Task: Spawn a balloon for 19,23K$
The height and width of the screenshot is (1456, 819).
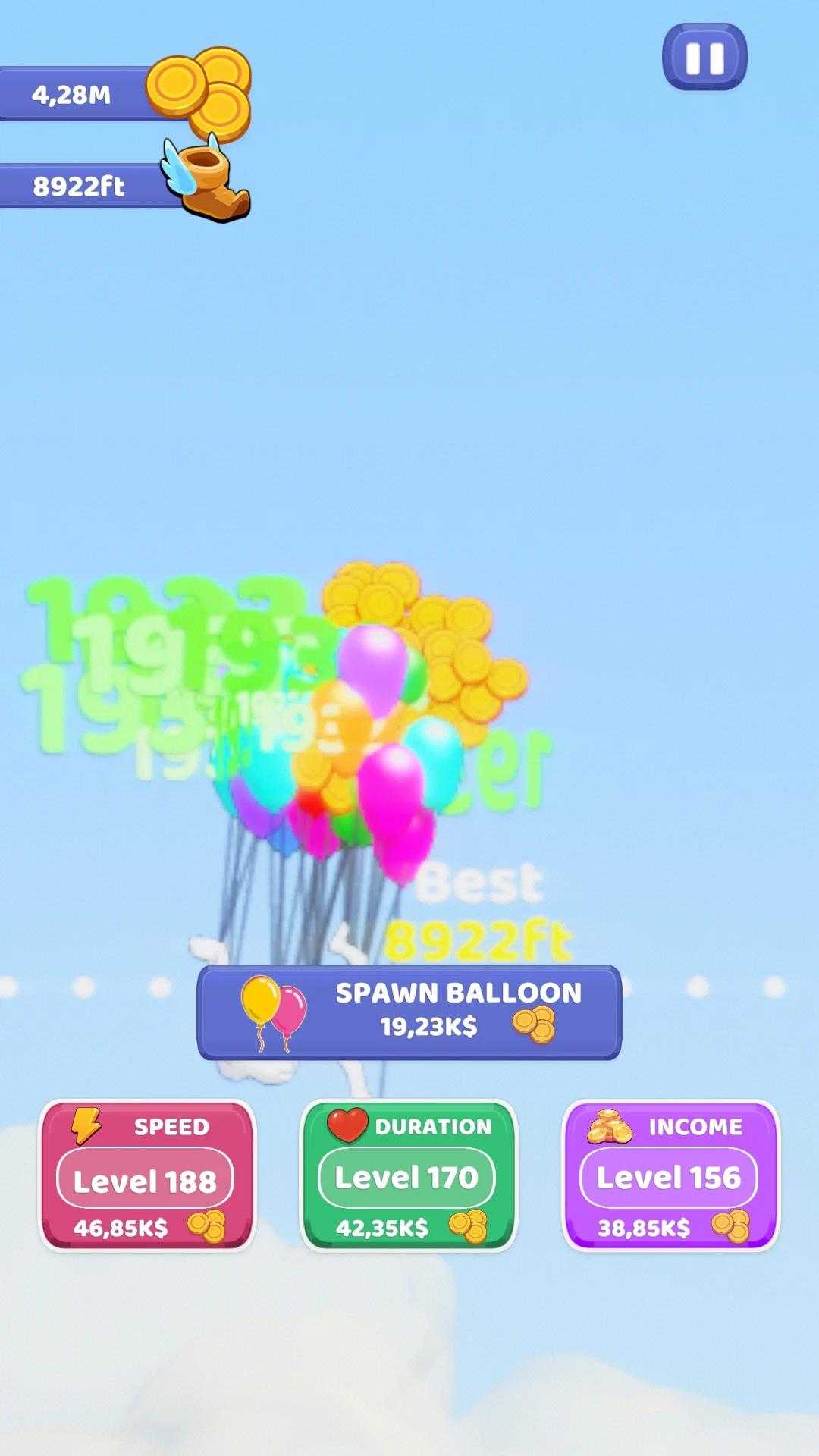Action: [x=409, y=1012]
